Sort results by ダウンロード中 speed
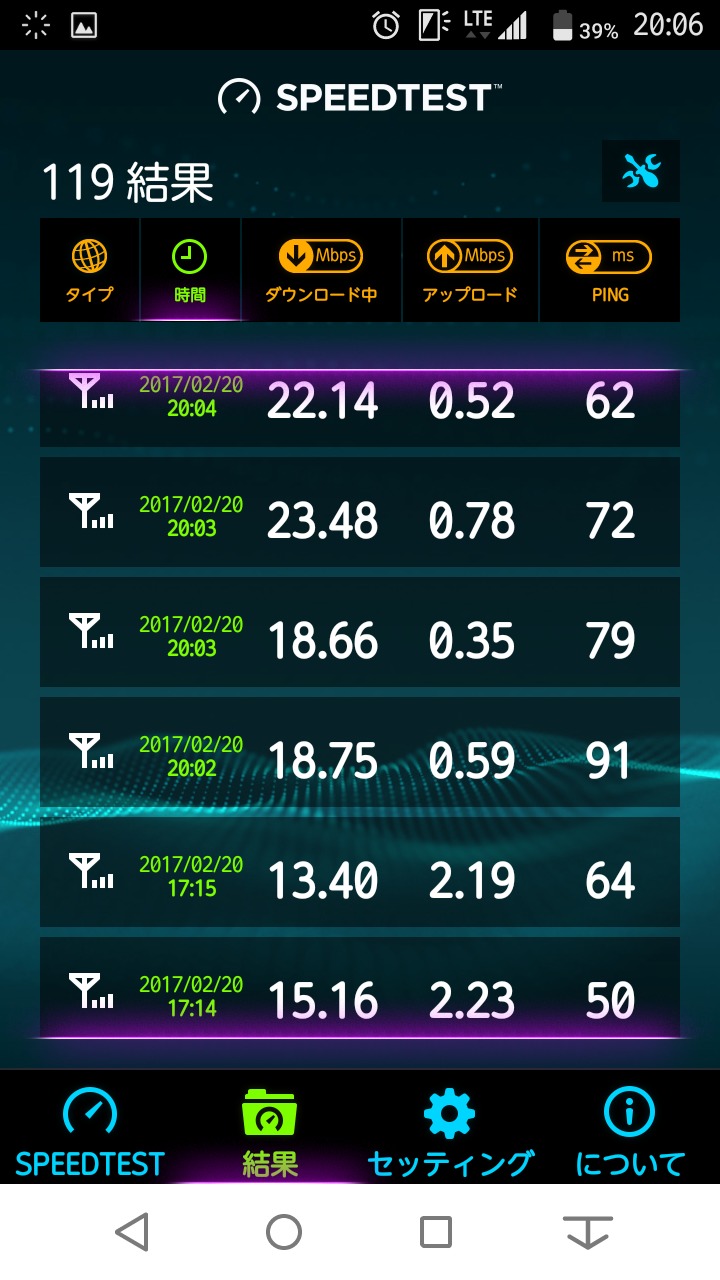Screen dimensions: 720x1280 click(x=321, y=271)
